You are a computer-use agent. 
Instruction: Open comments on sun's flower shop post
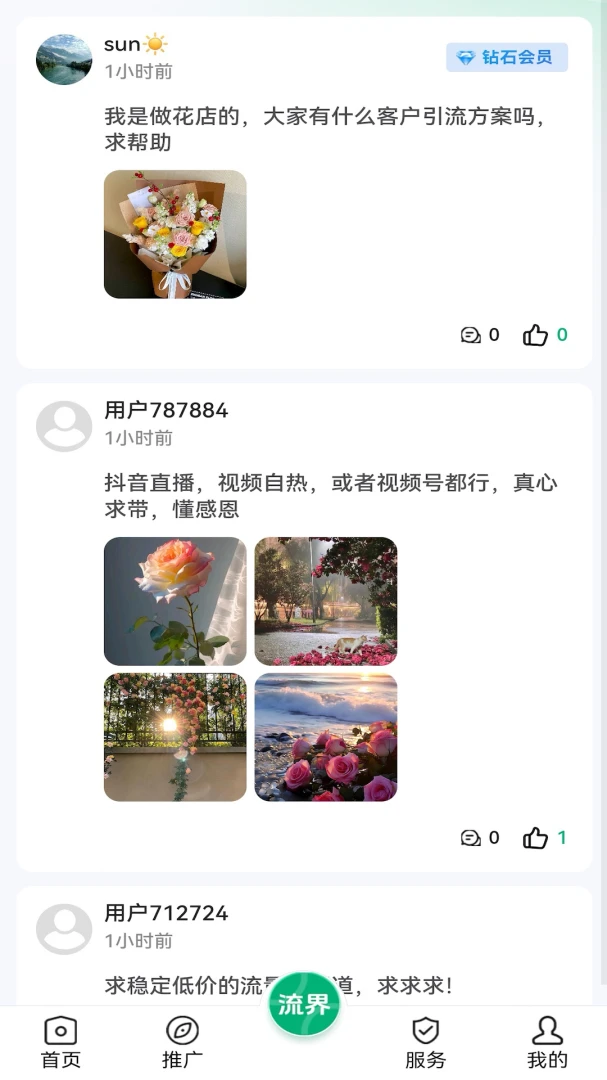coord(480,335)
